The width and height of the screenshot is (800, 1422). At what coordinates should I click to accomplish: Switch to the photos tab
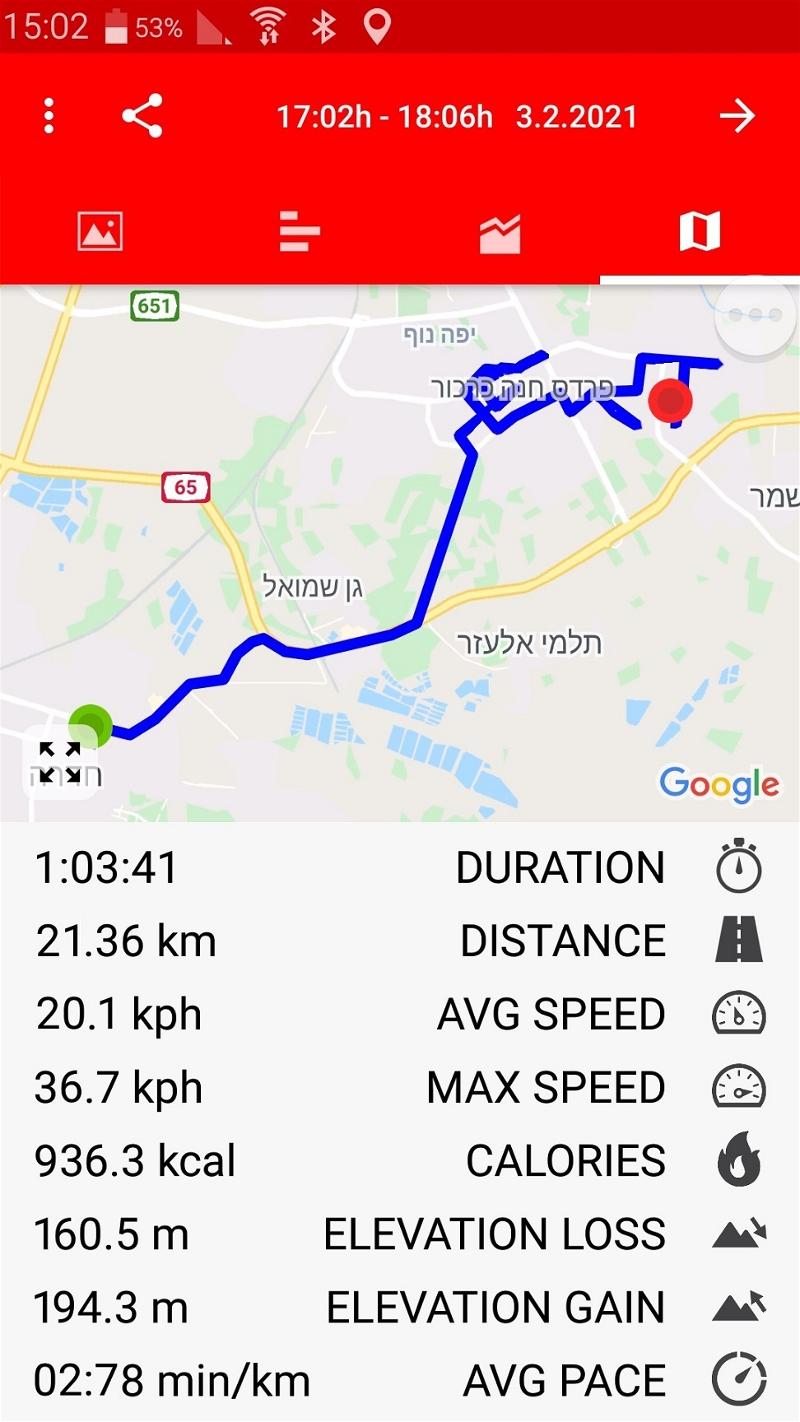[100, 232]
